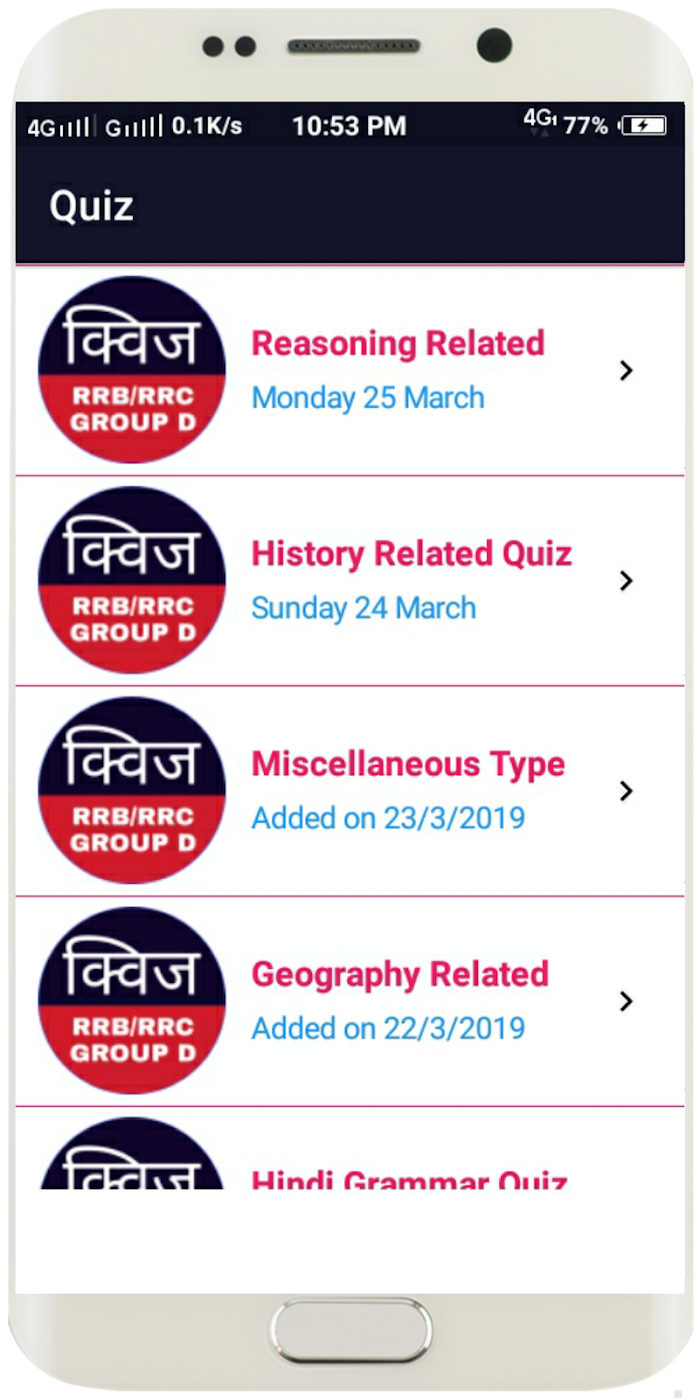Open the Geography Related quiz
Image resolution: width=700 pixels, height=1398 pixels.
click(x=350, y=1001)
